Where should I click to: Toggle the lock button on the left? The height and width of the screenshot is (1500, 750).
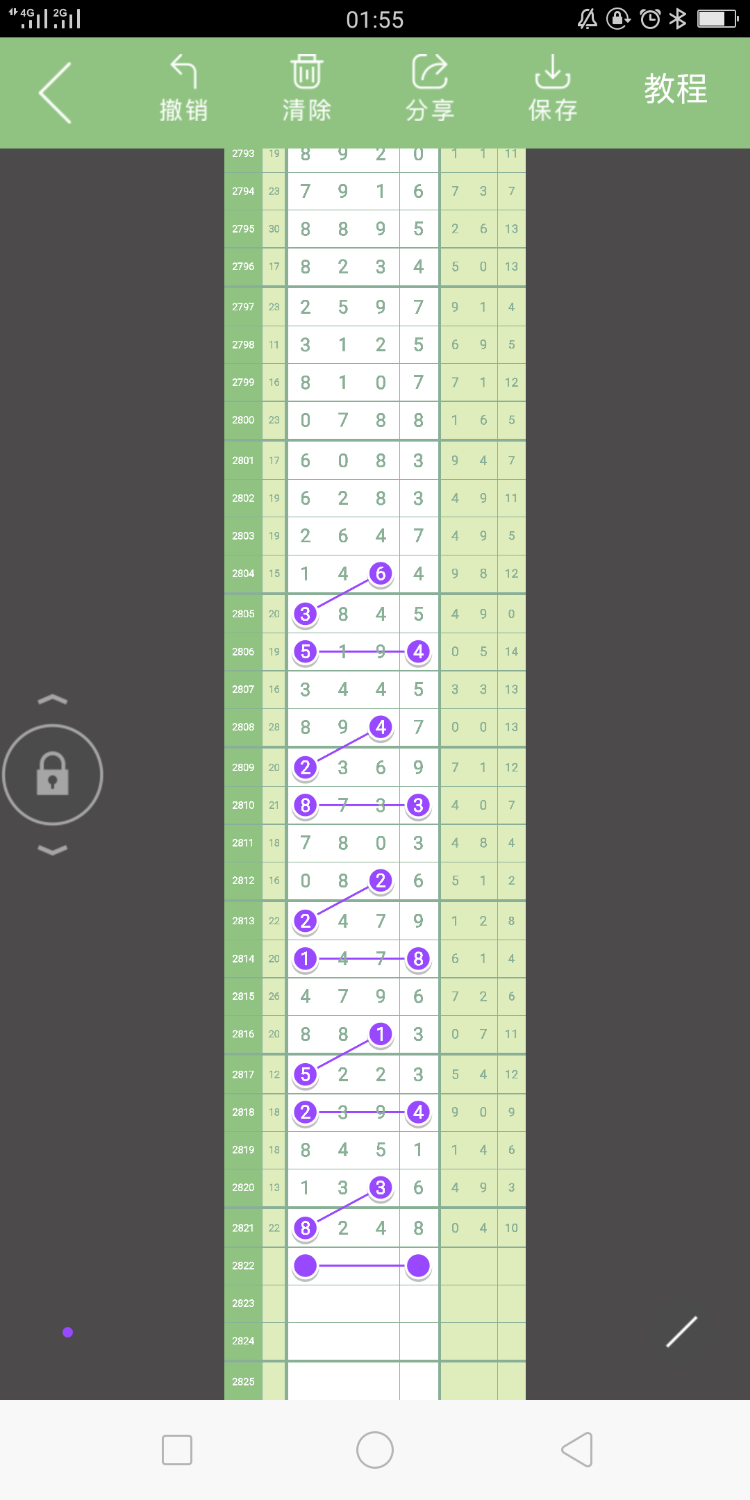pyautogui.click(x=53, y=774)
